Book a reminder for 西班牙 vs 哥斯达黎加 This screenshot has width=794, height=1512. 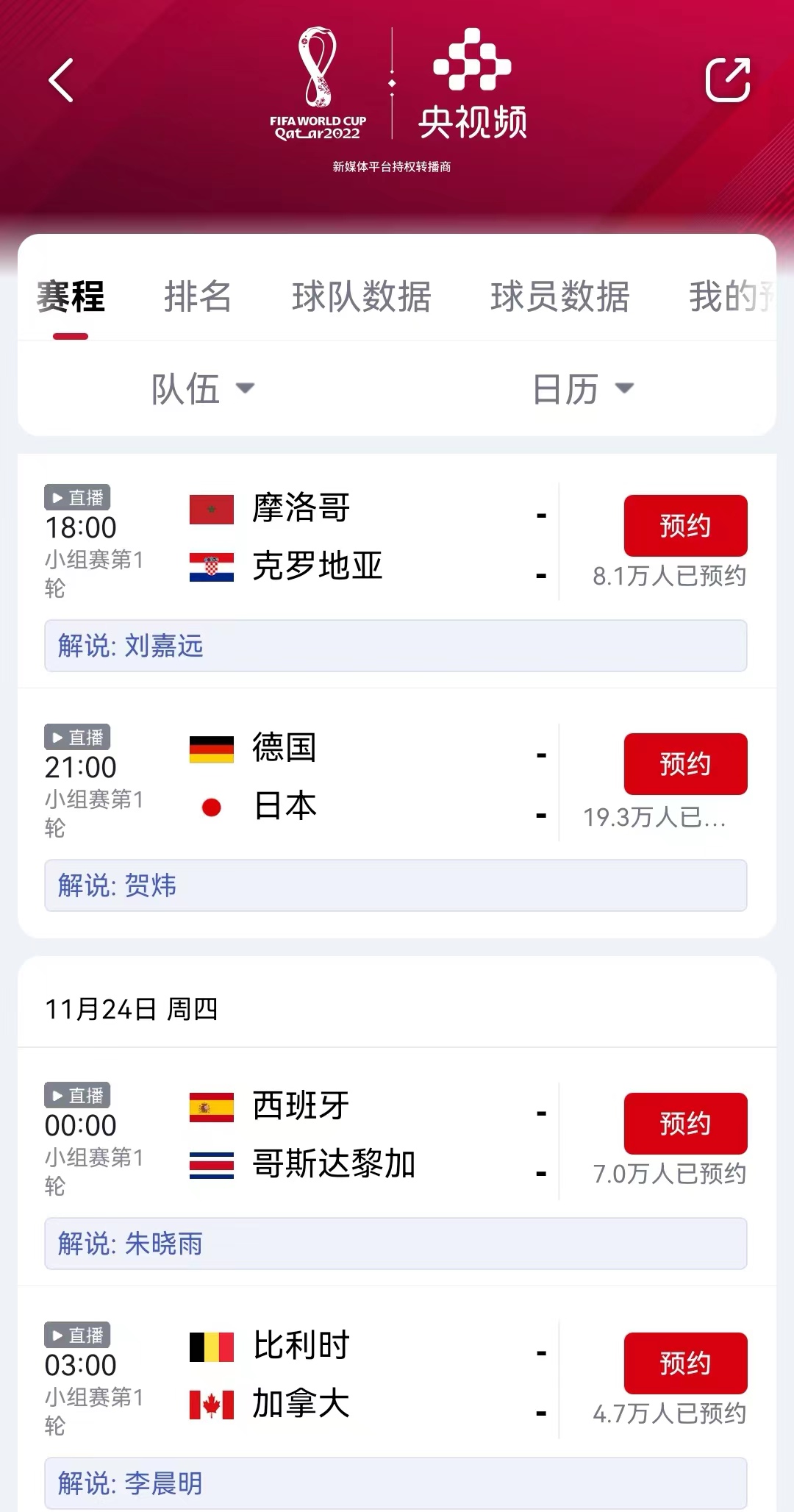click(x=685, y=1123)
